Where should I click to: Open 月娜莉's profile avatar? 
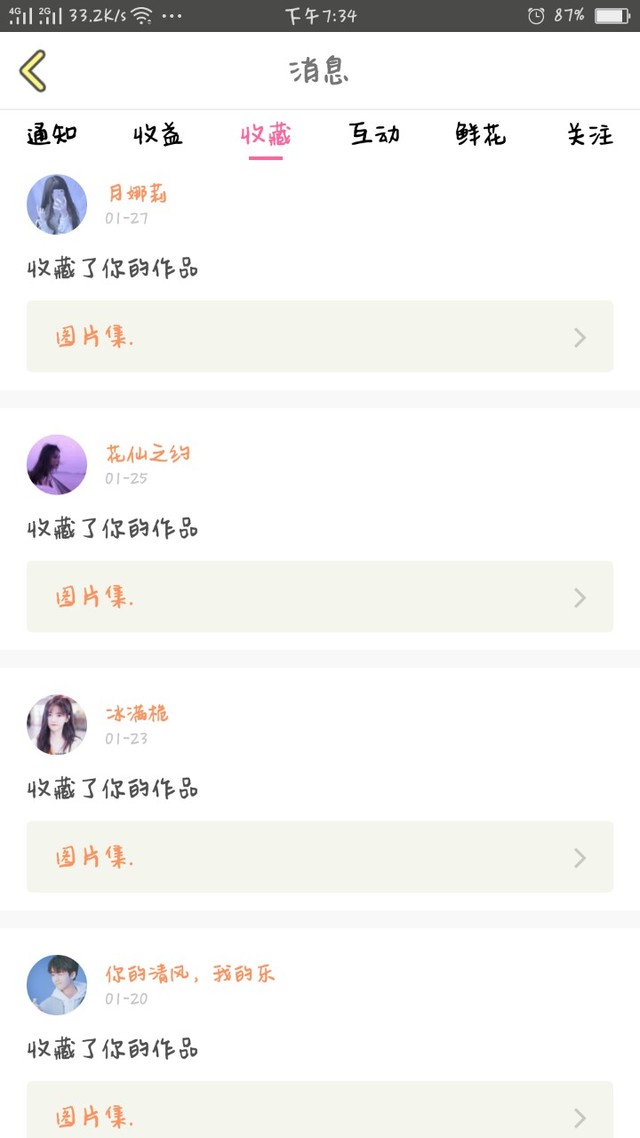(57, 204)
